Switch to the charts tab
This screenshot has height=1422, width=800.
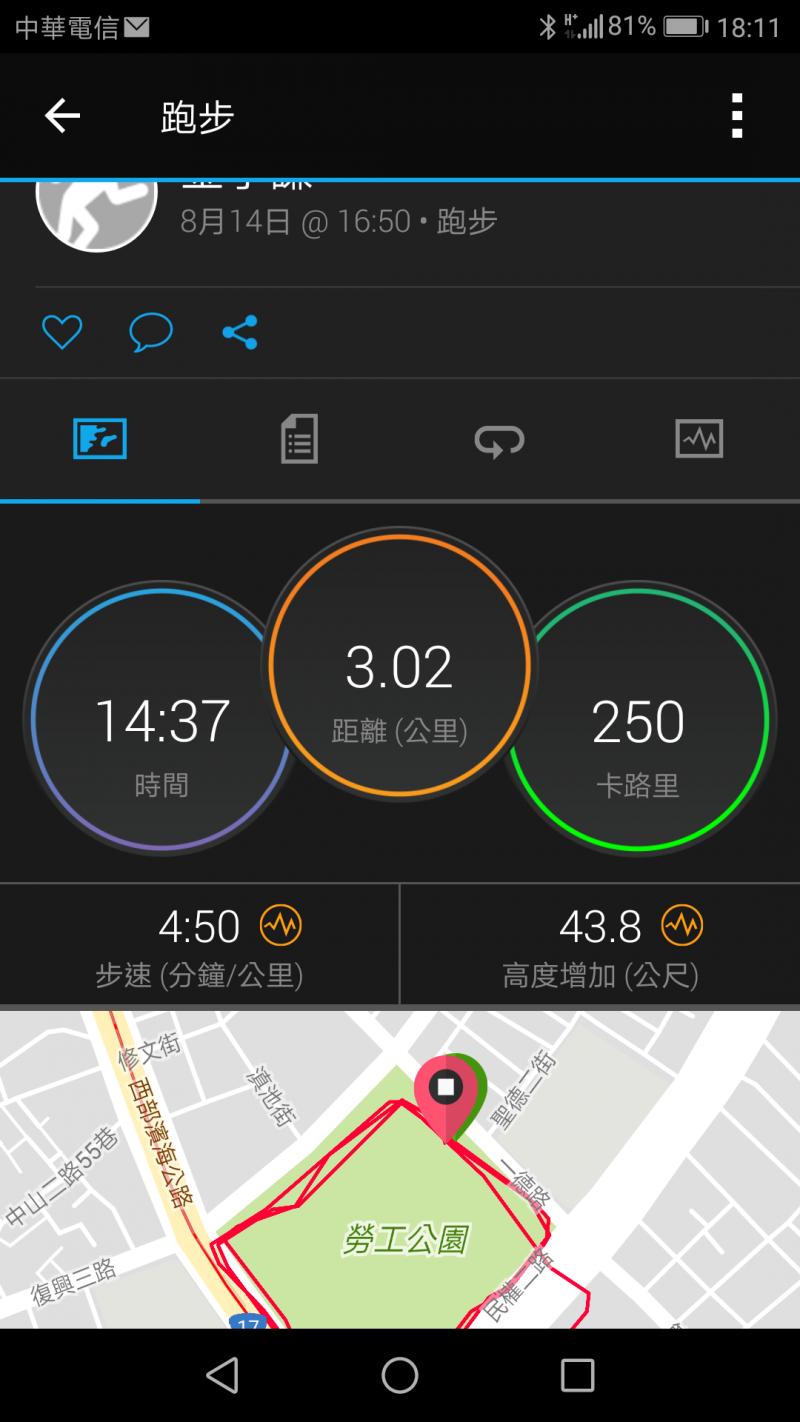(x=699, y=439)
